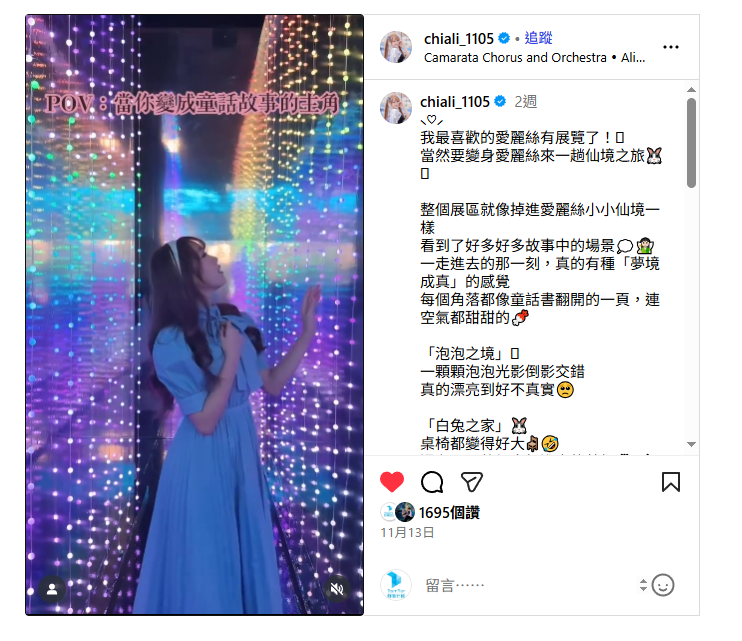Open the 11月13日 post date link

pos(407,533)
